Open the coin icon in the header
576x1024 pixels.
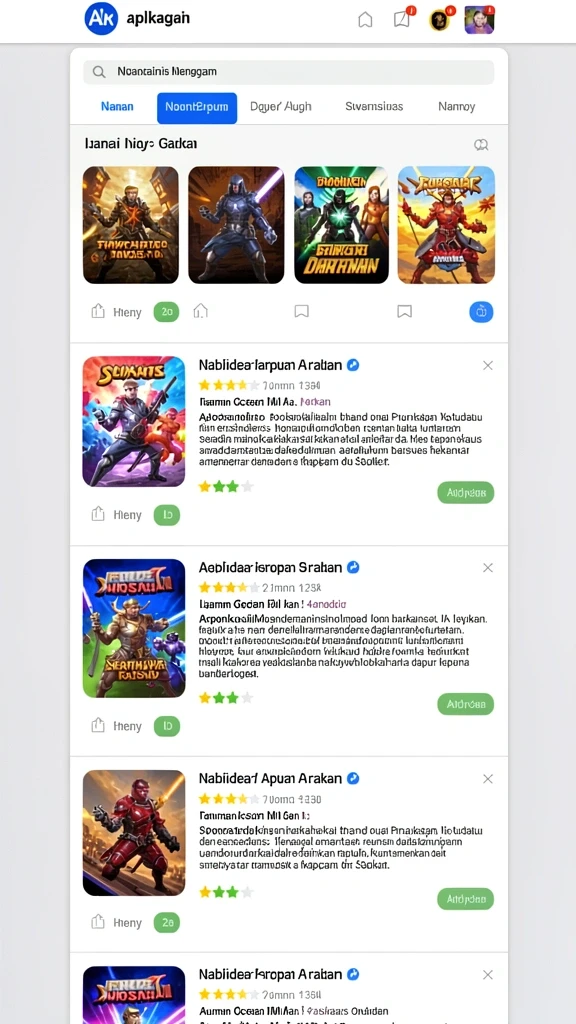[440, 20]
